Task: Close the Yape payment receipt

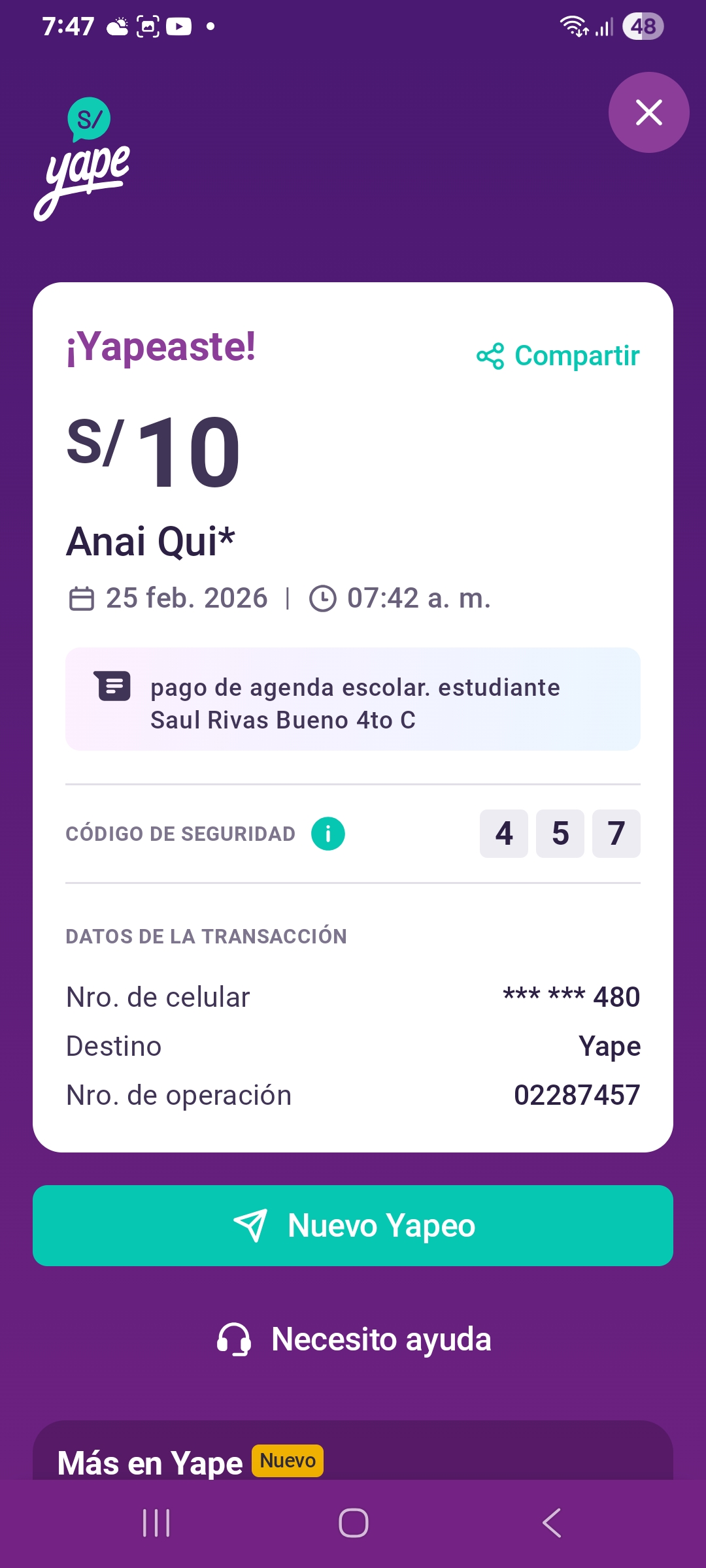Action: point(648,112)
